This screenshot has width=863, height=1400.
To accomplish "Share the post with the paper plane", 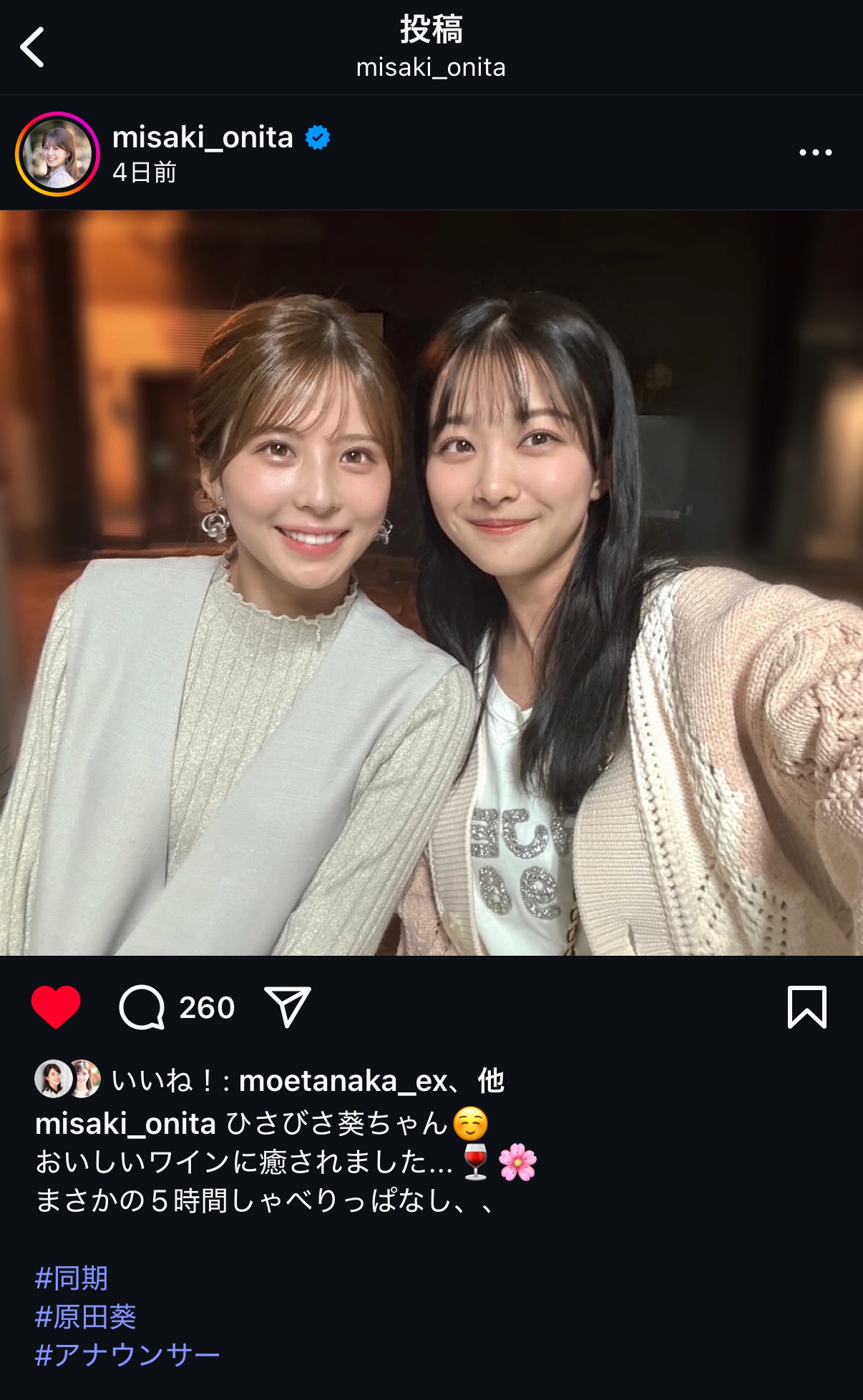I will 287,1007.
